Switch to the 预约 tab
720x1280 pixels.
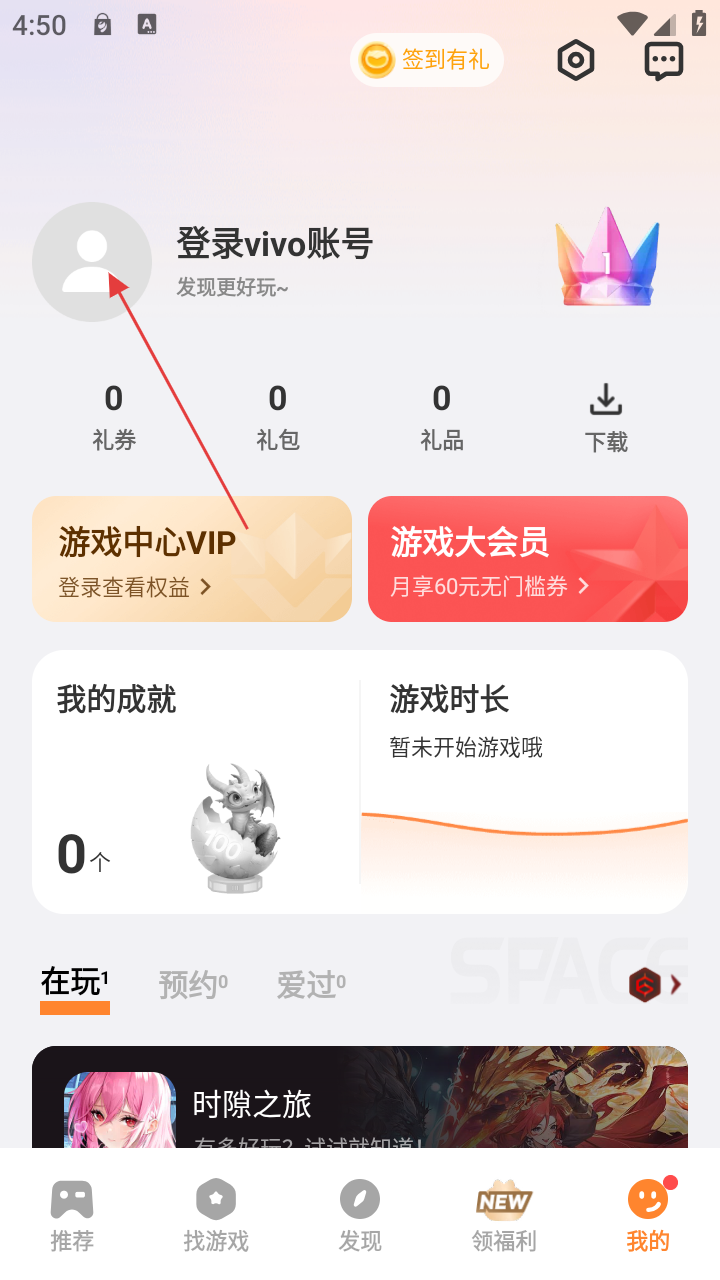(192, 985)
